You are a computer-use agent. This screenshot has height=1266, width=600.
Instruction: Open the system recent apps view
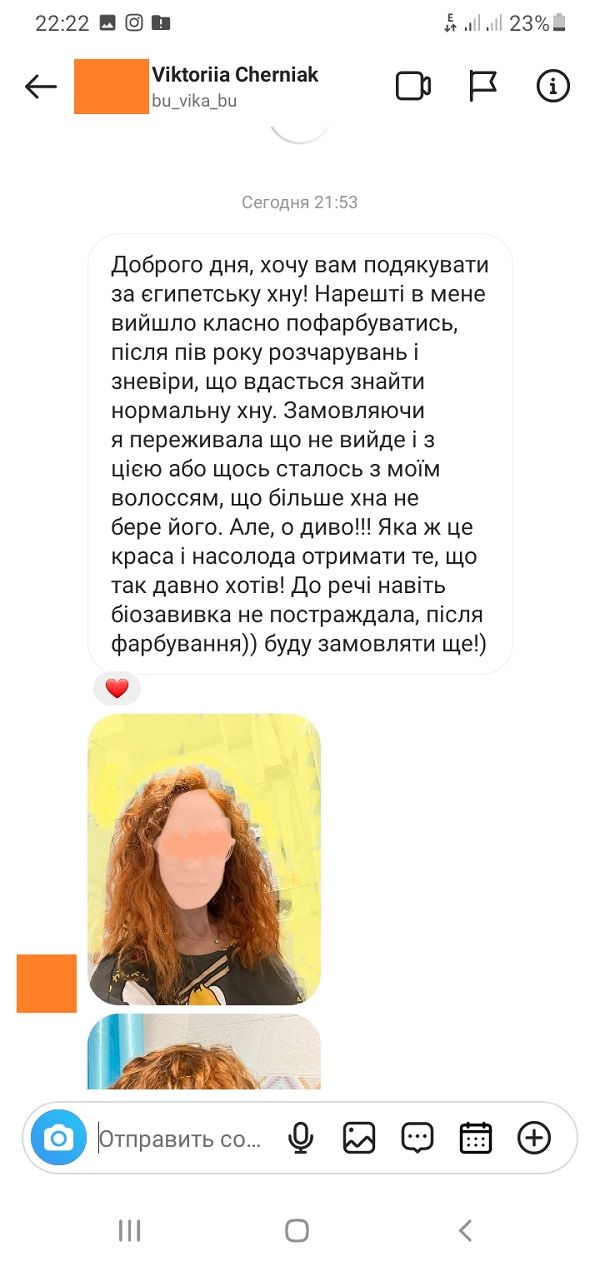(130, 1230)
